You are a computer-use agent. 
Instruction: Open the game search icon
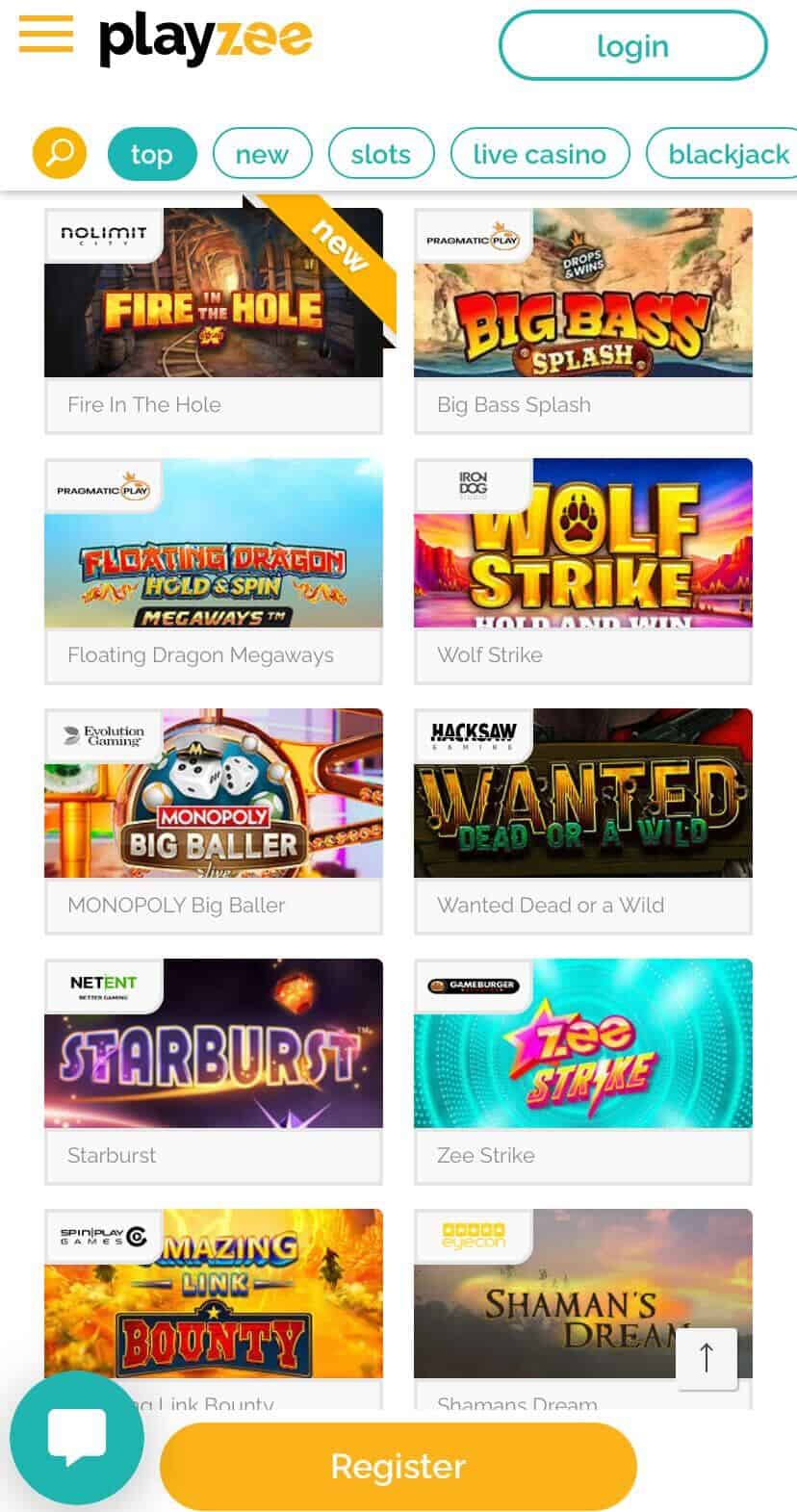tap(60, 153)
